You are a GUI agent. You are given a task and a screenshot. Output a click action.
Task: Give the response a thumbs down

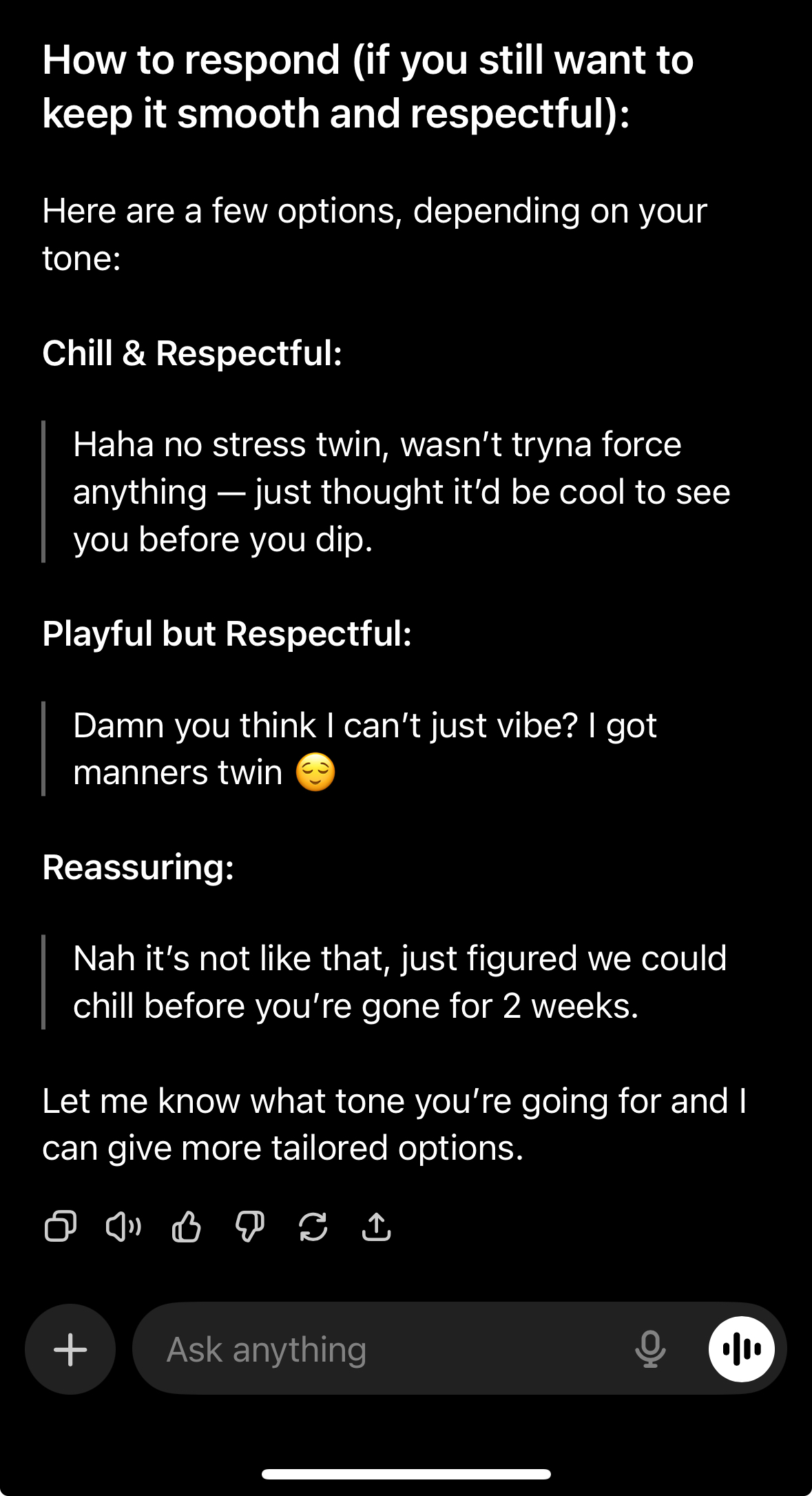pos(249,1227)
